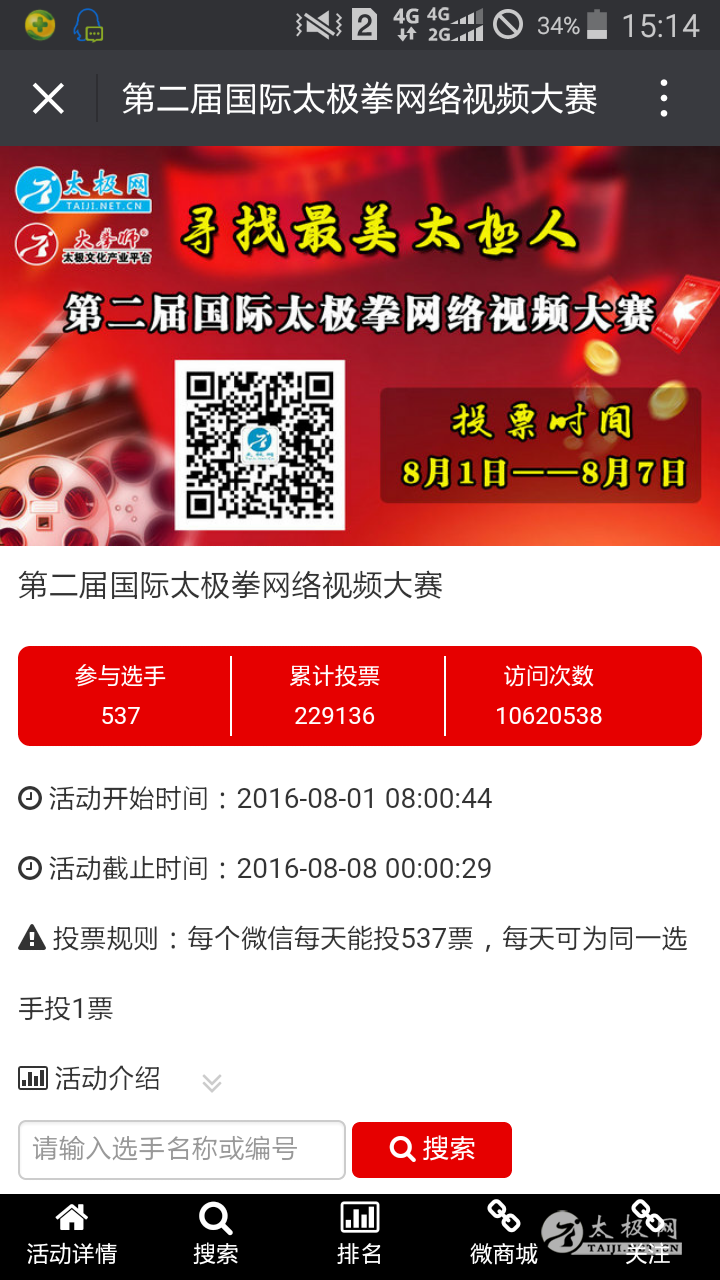Open the 微商城 link
Screen dimensions: 720x1280
pos(504,1235)
